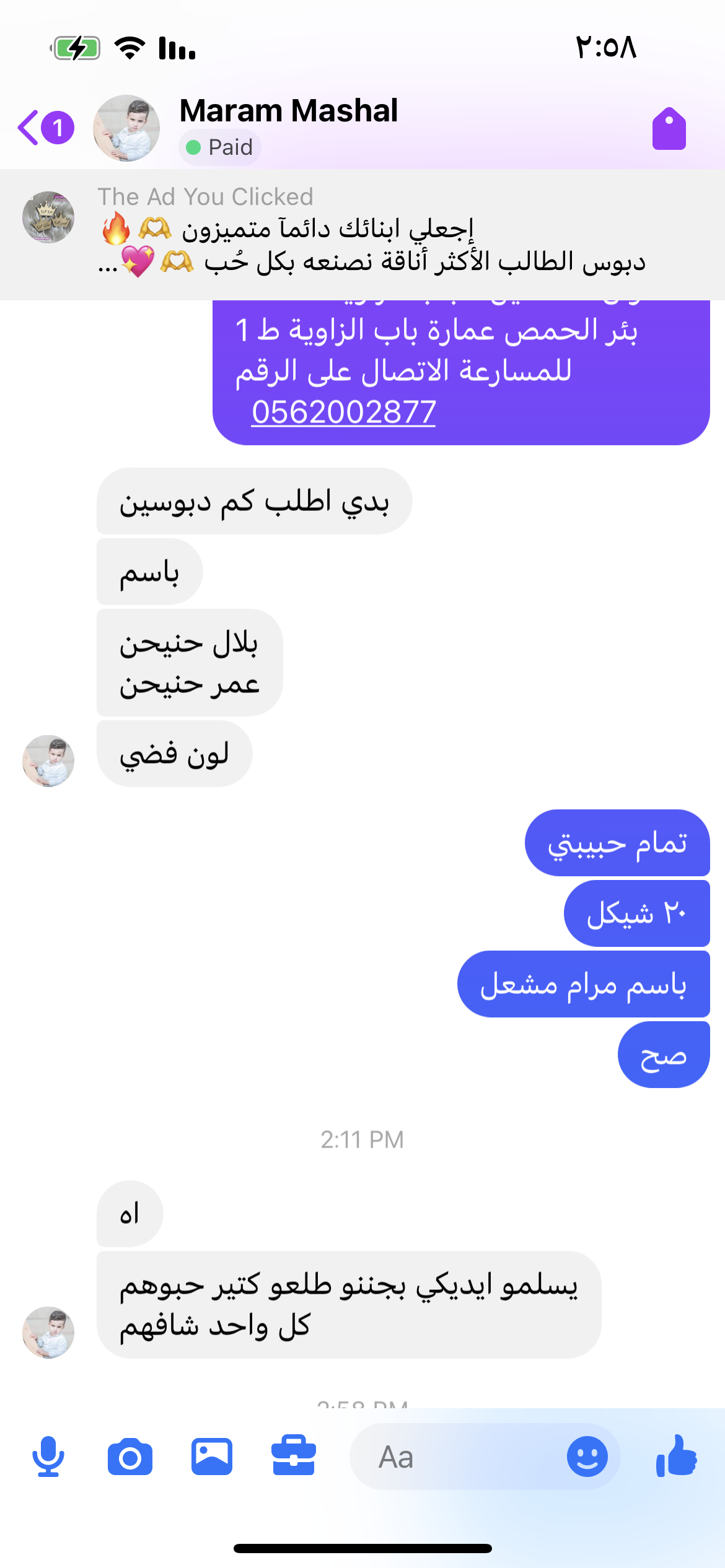
Task: Tap the Paid label chip
Action: [220, 148]
